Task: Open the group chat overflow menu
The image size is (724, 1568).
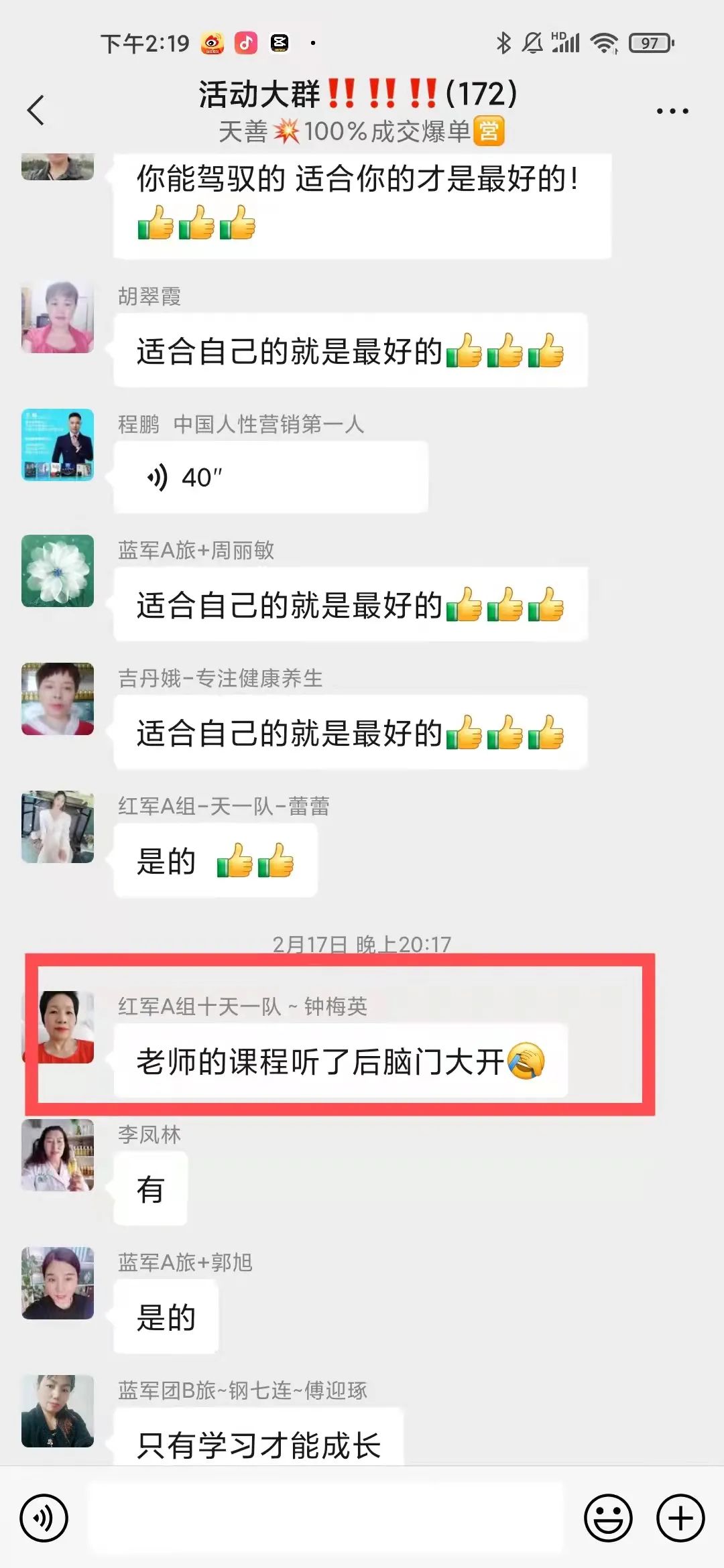Action: pyautogui.click(x=672, y=111)
